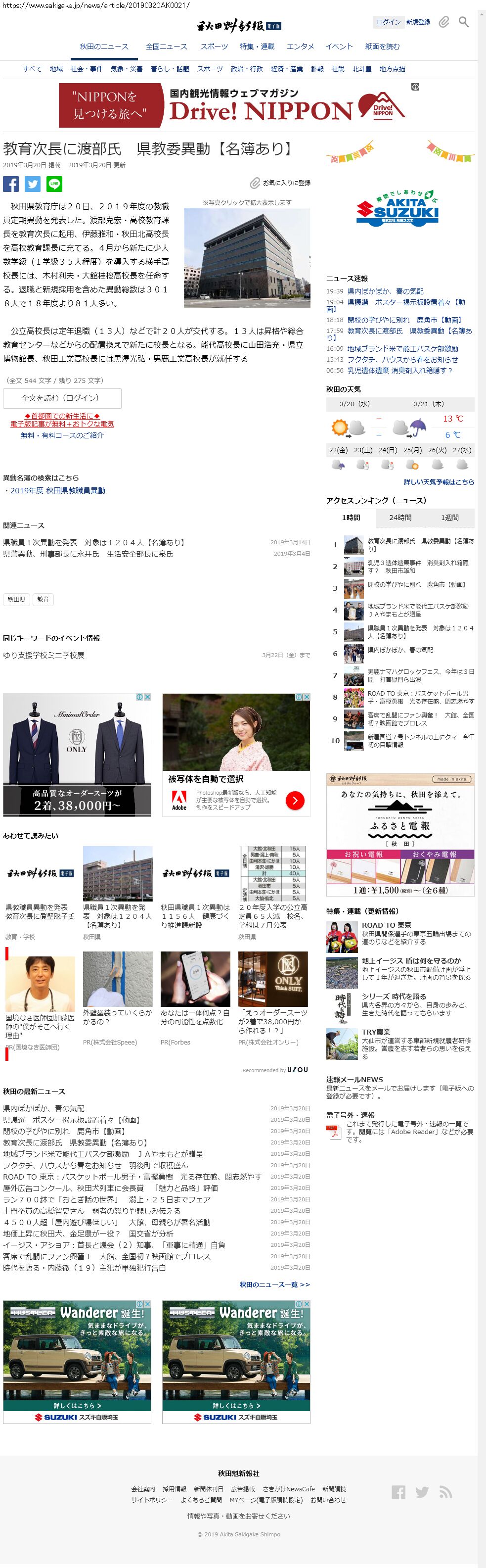Open ROAD TO 東京 feature series

click(387, 925)
